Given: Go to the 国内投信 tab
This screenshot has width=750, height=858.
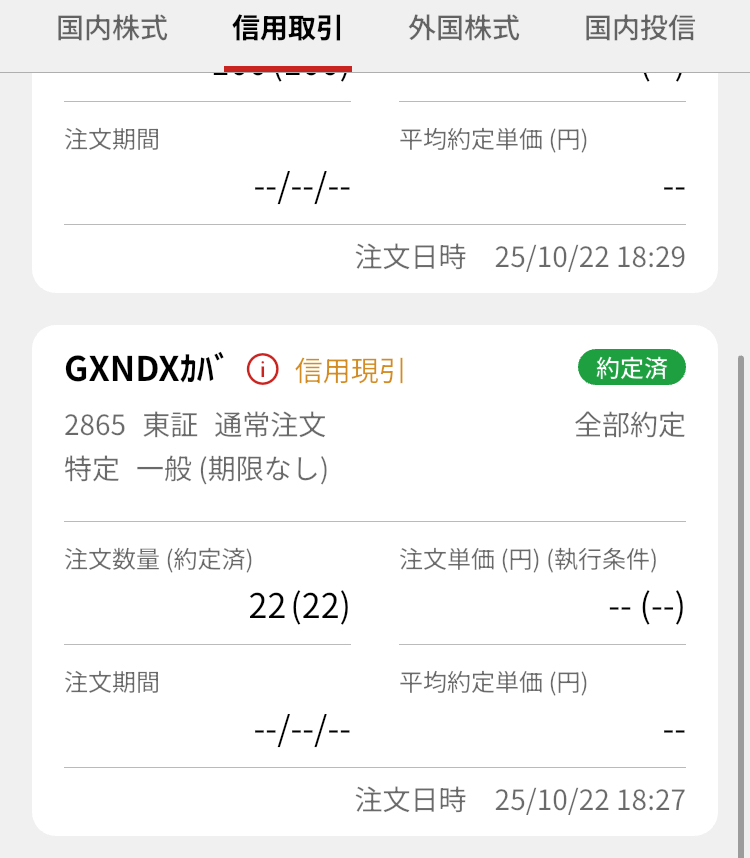Looking at the screenshot, I should coord(640,29).
